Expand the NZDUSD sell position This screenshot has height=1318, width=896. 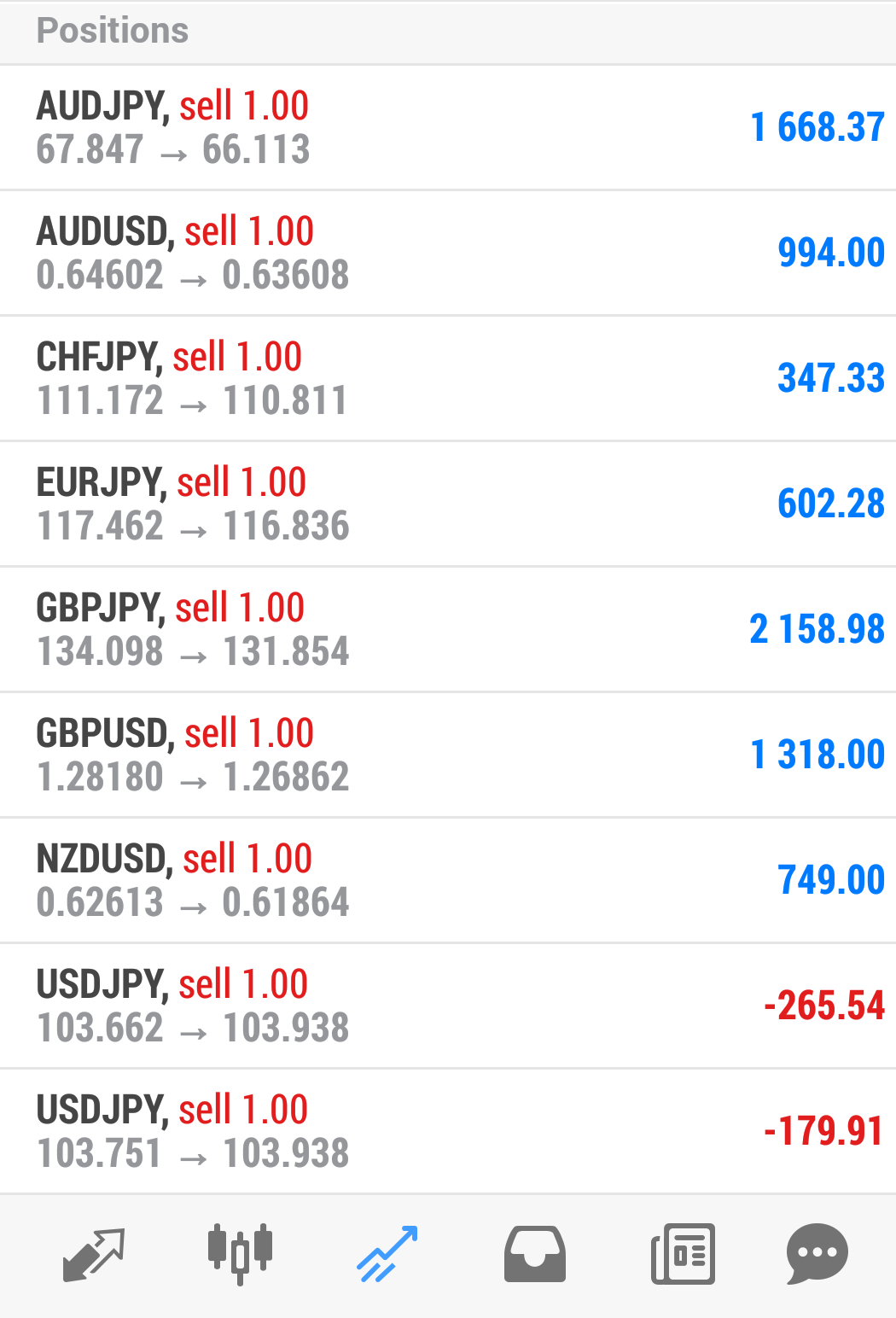click(447, 881)
